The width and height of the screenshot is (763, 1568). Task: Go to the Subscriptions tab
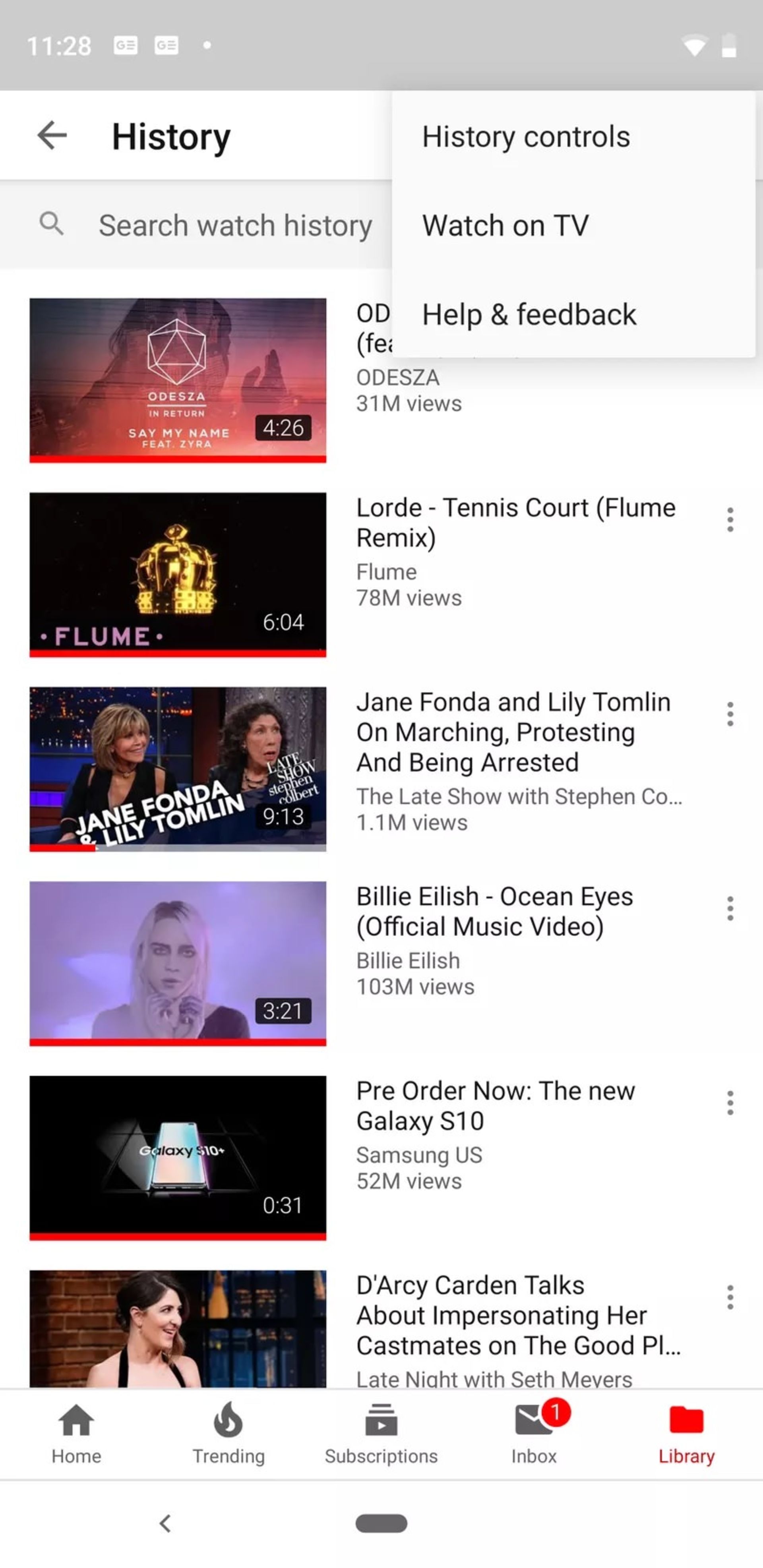[381, 1433]
